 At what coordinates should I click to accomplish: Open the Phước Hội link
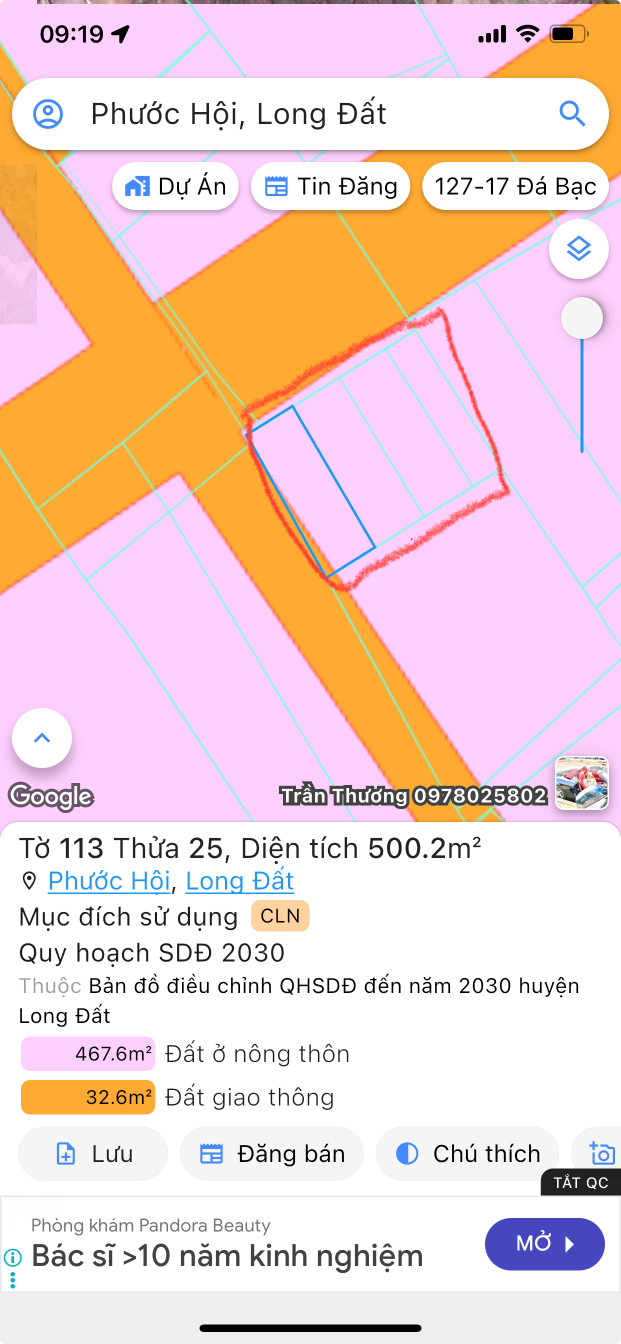109,881
